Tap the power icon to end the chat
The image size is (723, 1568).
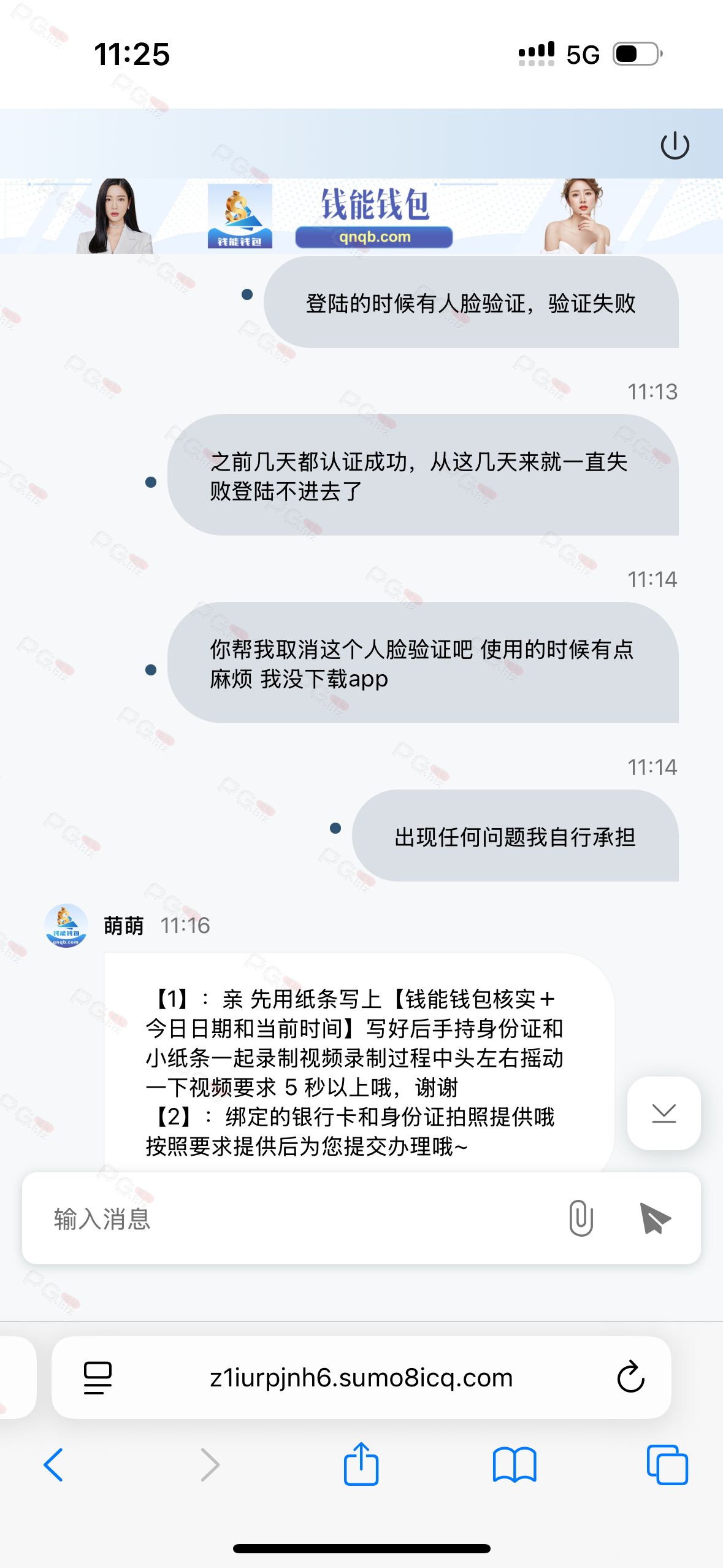675,145
